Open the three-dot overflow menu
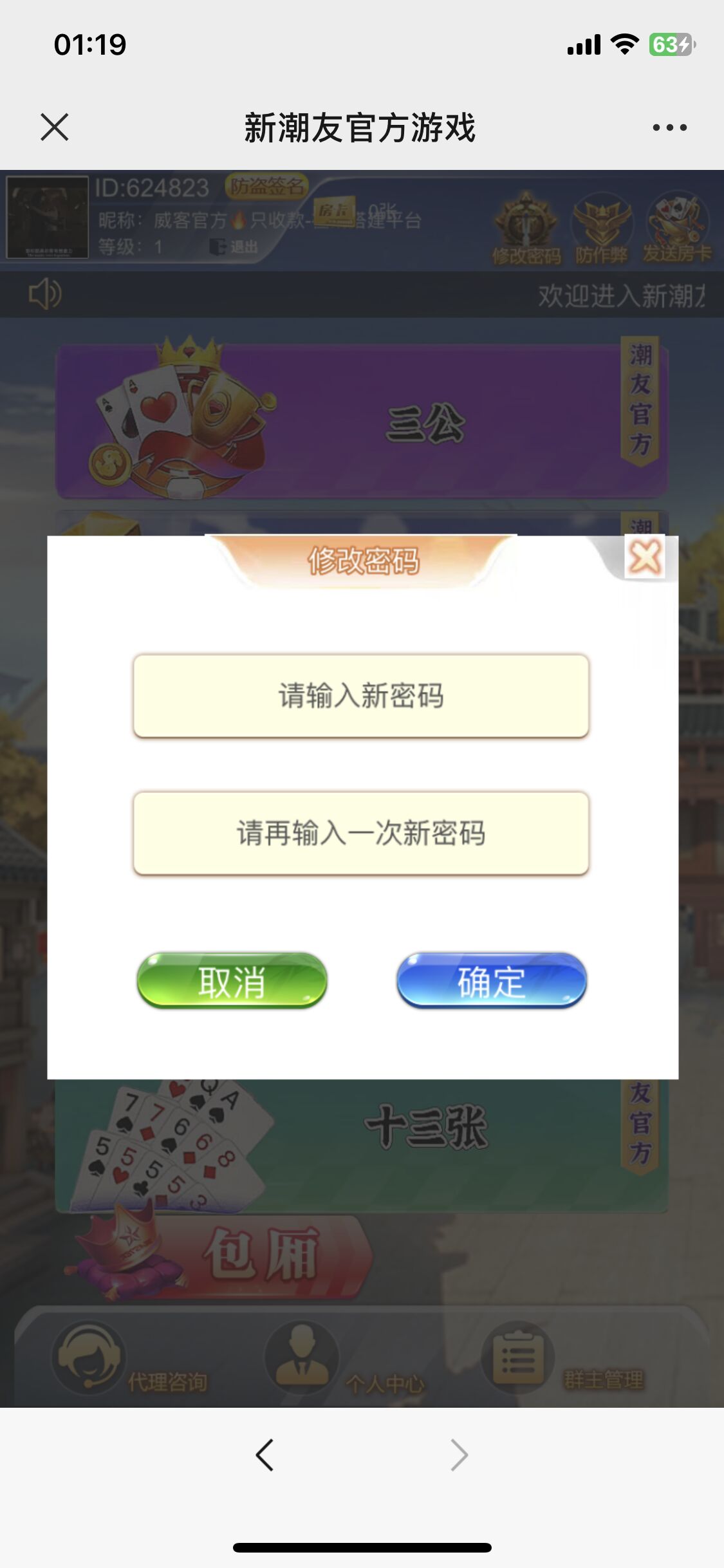Image resolution: width=724 pixels, height=1568 pixels. click(x=669, y=127)
